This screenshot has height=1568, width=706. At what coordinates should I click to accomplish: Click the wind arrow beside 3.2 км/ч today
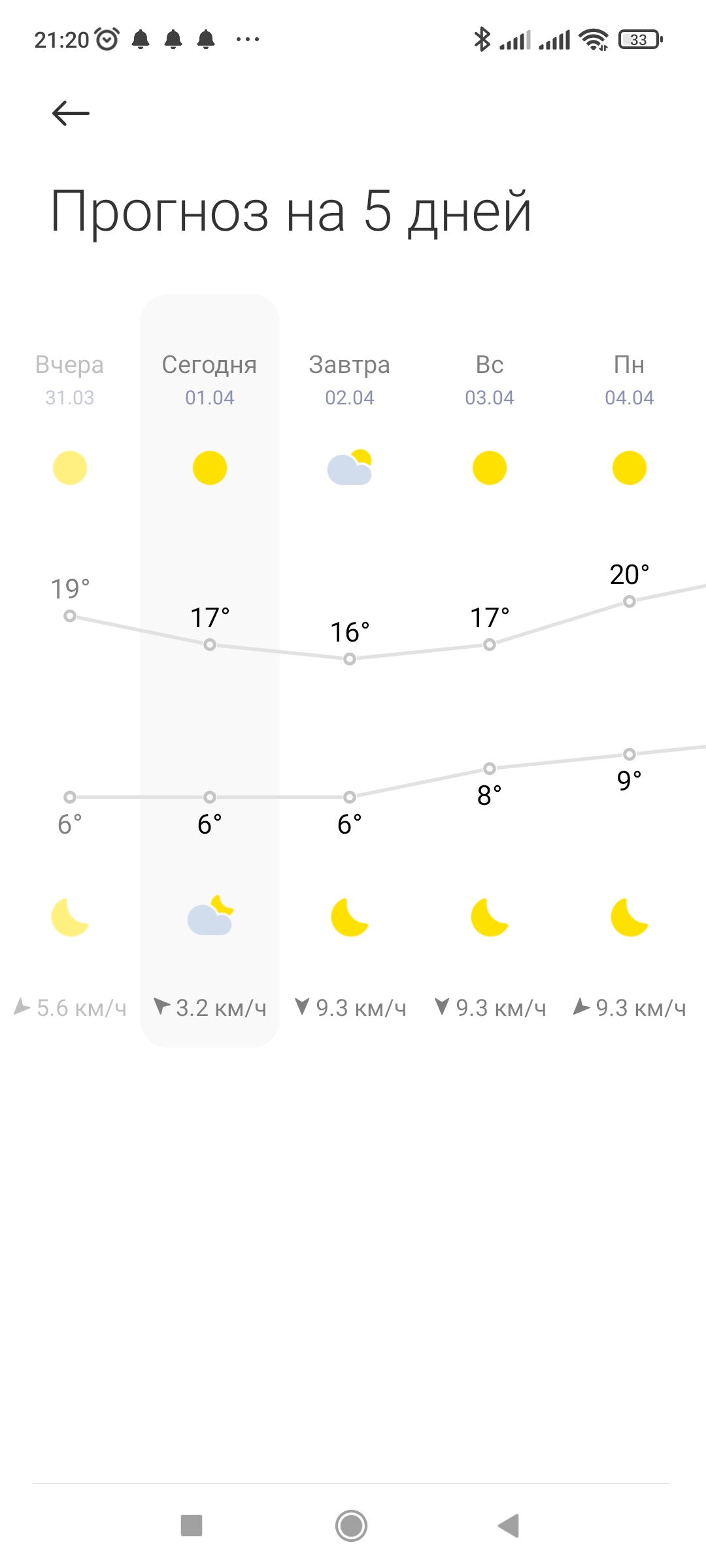pos(161,1007)
